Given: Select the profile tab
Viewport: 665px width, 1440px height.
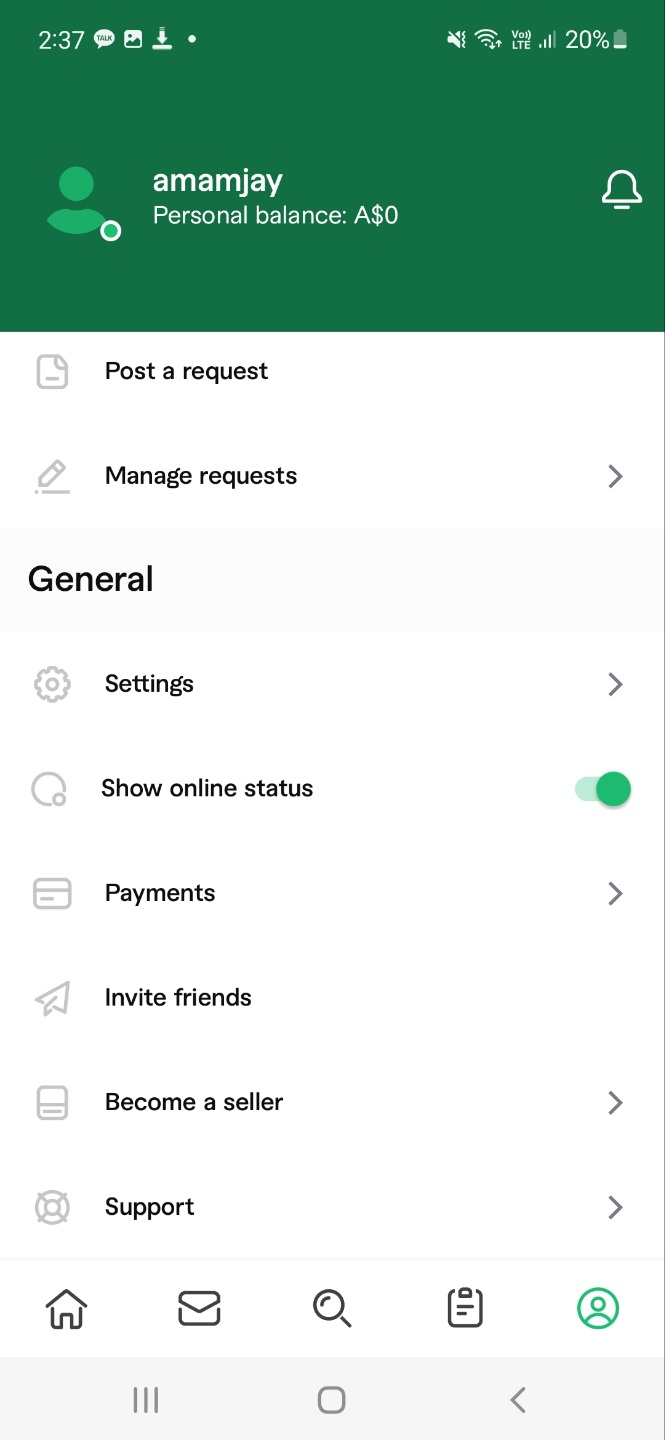Looking at the screenshot, I should [598, 1308].
